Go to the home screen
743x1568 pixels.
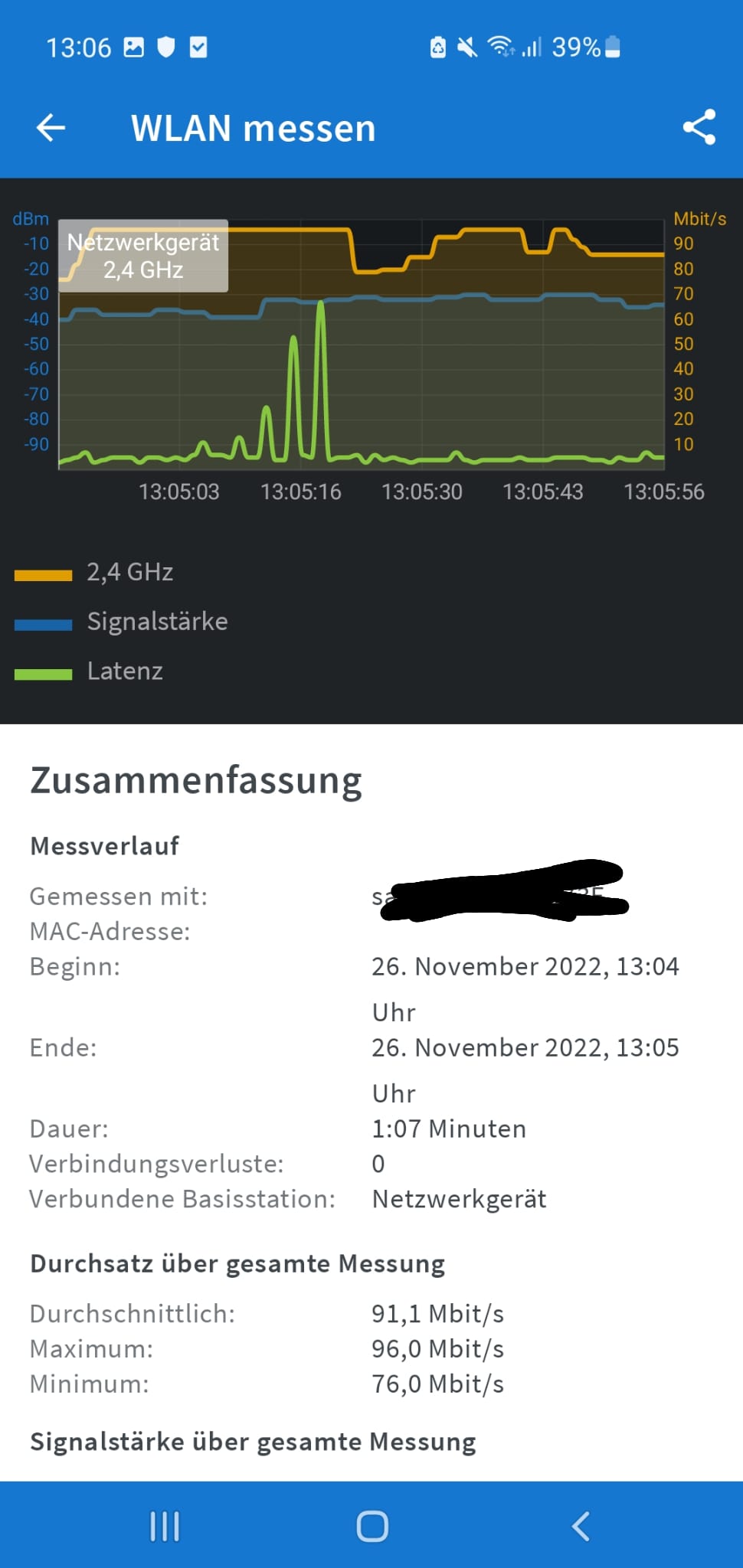coord(372,1526)
